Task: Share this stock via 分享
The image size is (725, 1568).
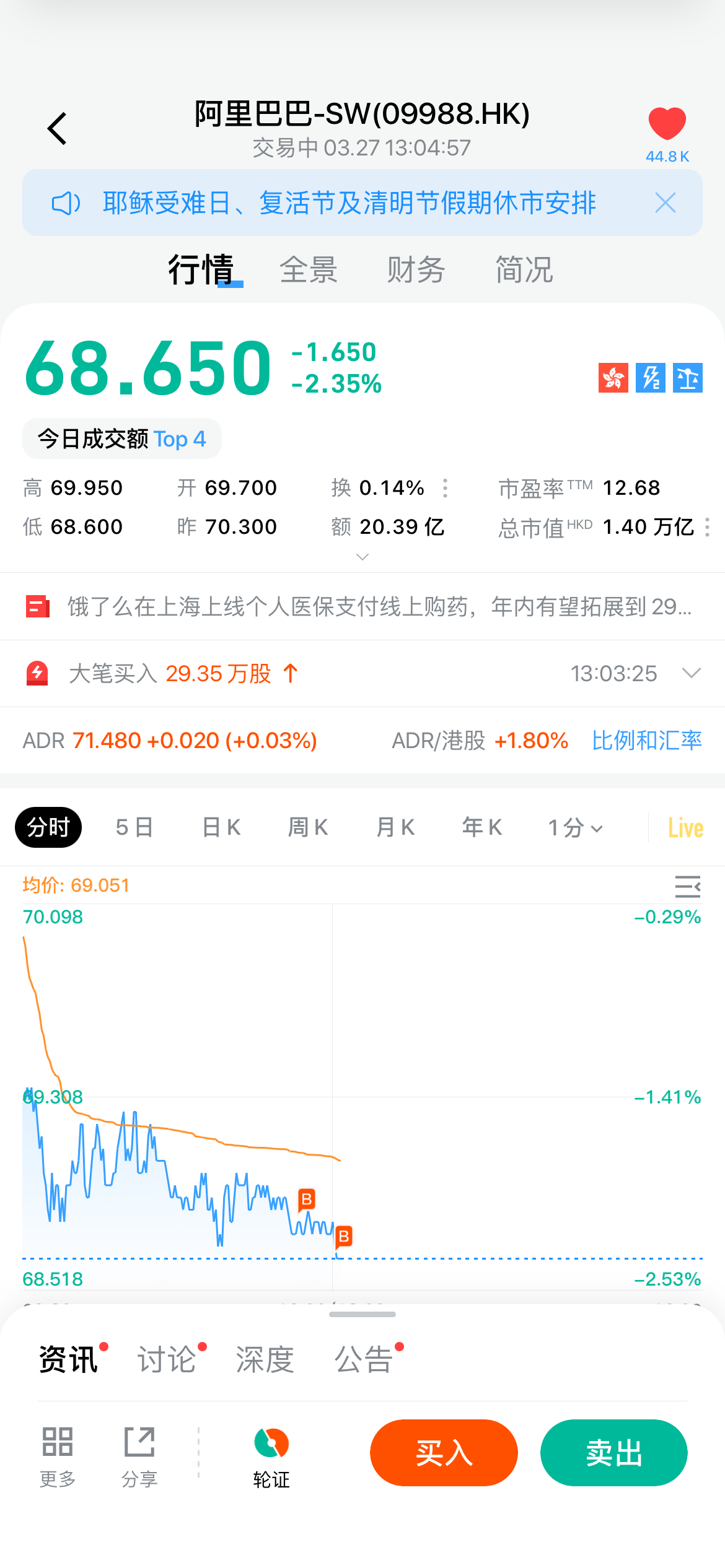Action: pyautogui.click(x=139, y=1457)
